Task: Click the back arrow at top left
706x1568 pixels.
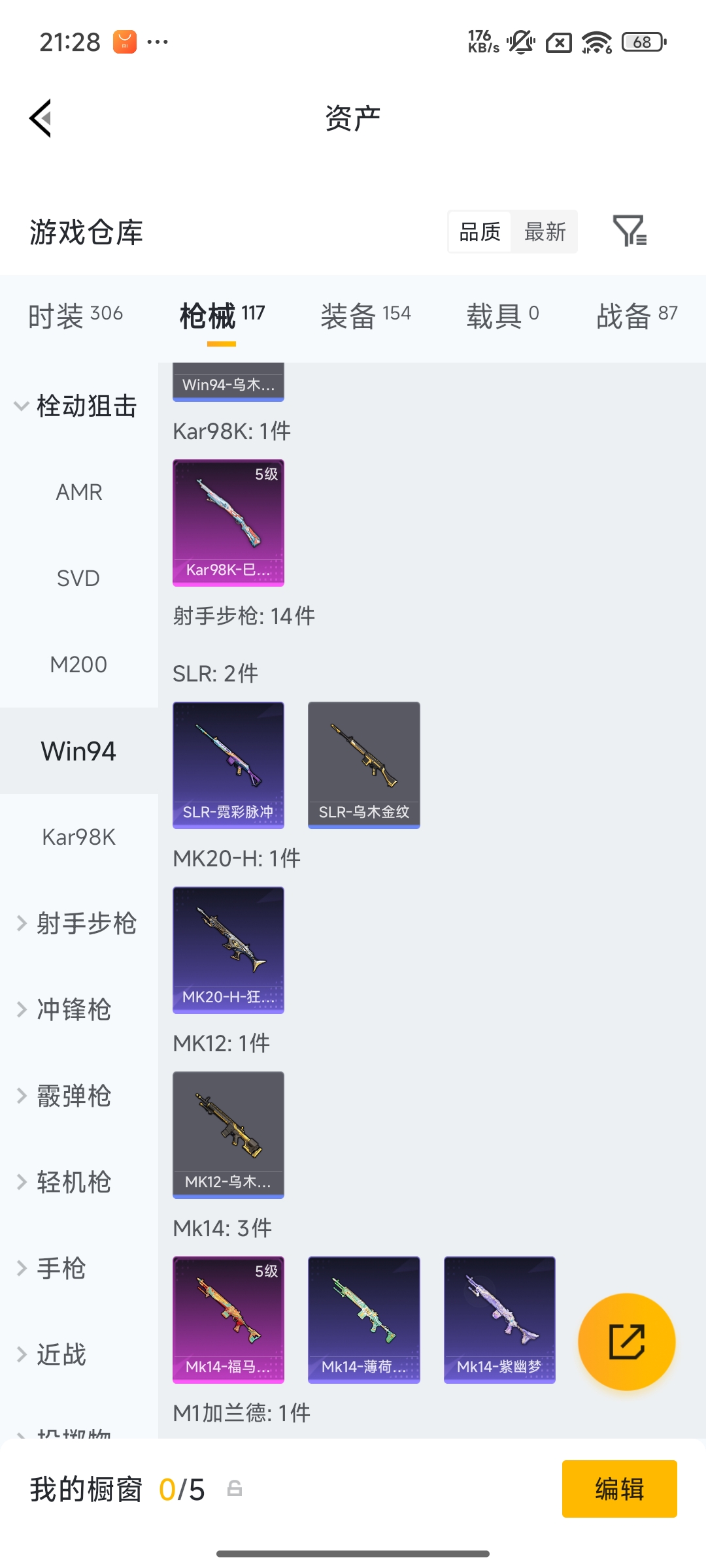Action: [x=41, y=118]
